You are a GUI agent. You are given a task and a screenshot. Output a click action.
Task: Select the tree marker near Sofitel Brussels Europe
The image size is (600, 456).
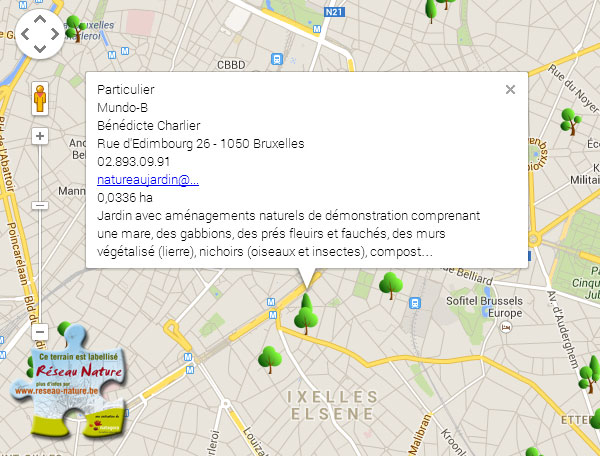(x=391, y=284)
